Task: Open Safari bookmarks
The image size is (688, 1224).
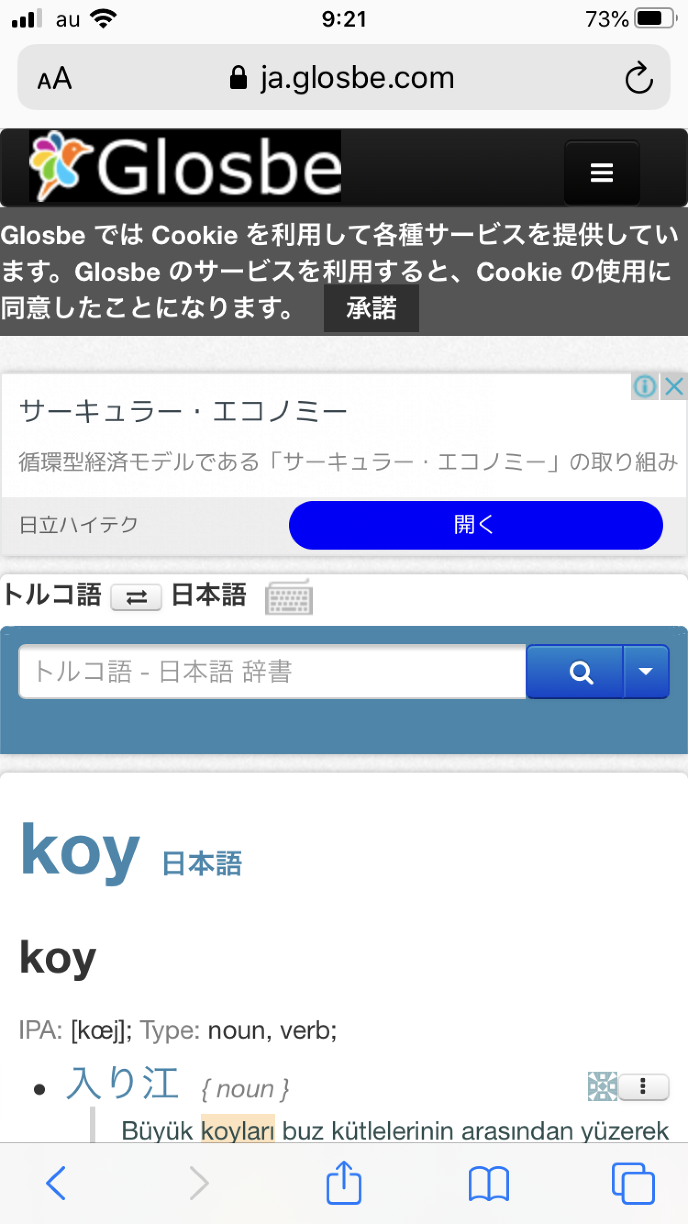Action: (488, 1184)
